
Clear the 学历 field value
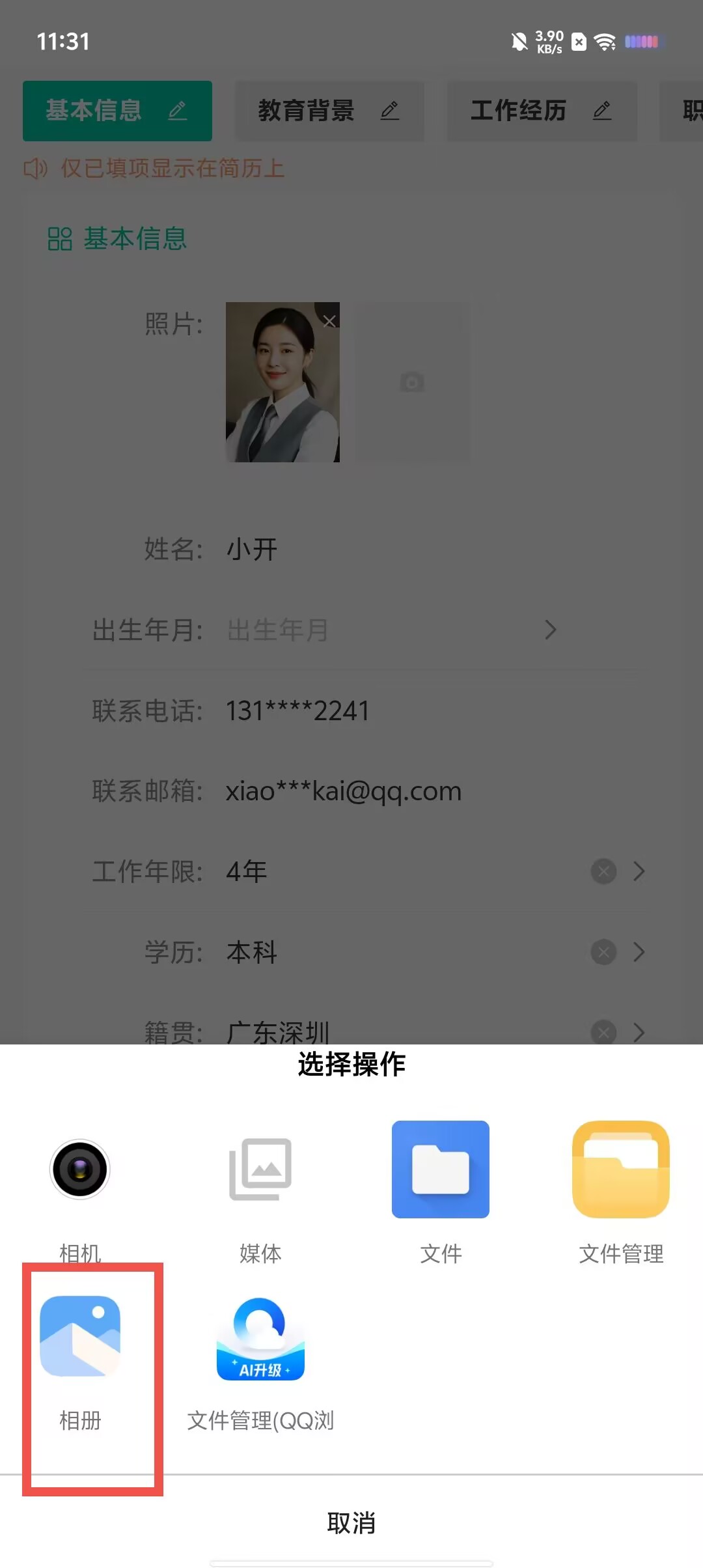tap(602, 952)
